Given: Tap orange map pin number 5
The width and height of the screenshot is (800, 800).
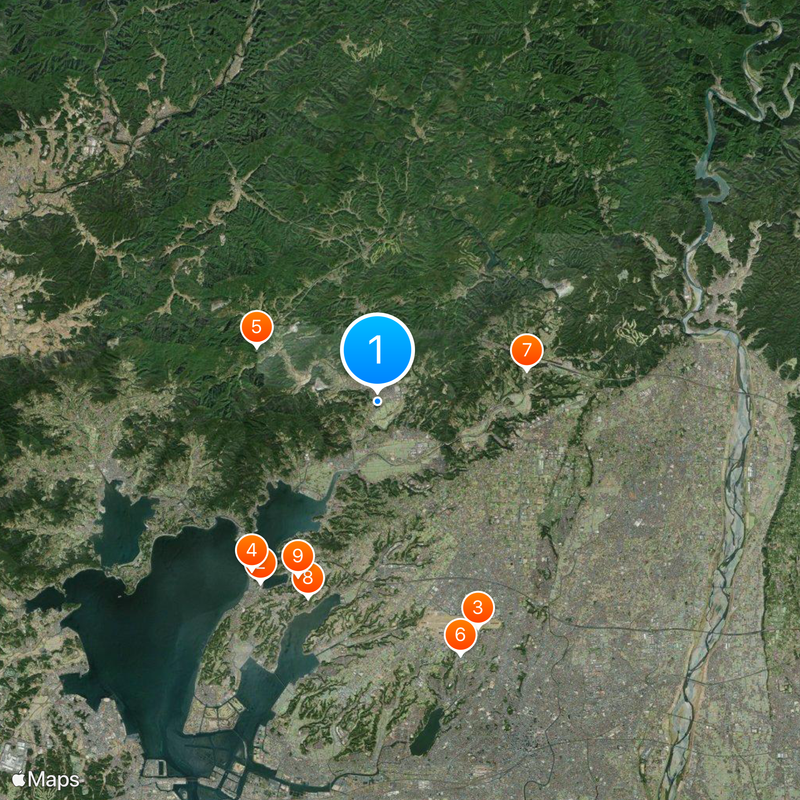Looking at the screenshot, I should coord(257,326).
